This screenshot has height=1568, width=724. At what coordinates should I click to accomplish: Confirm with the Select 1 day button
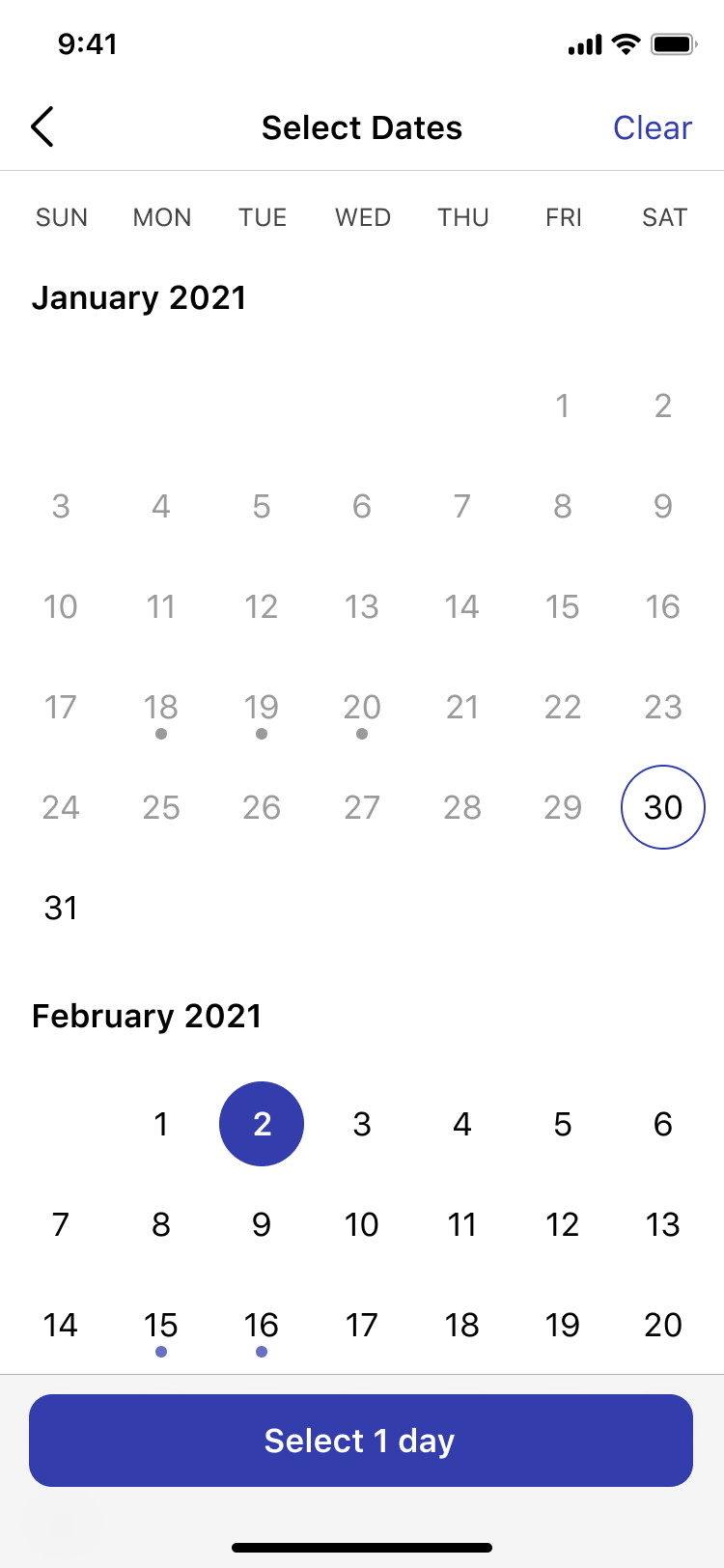point(361,1441)
